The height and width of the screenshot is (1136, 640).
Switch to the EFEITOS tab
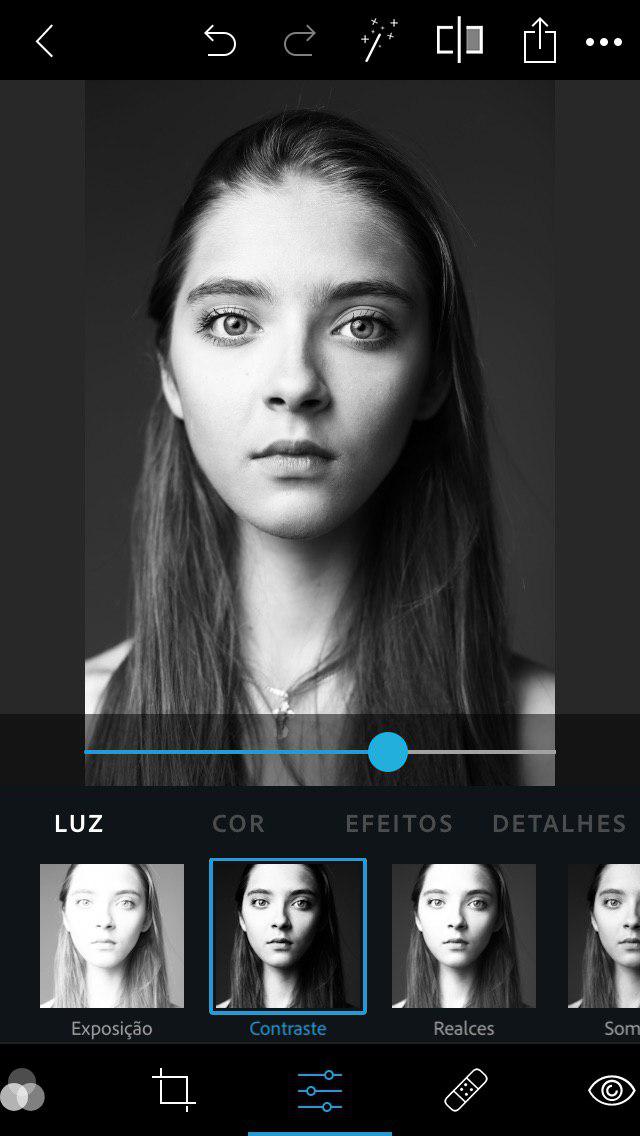coord(399,824)
